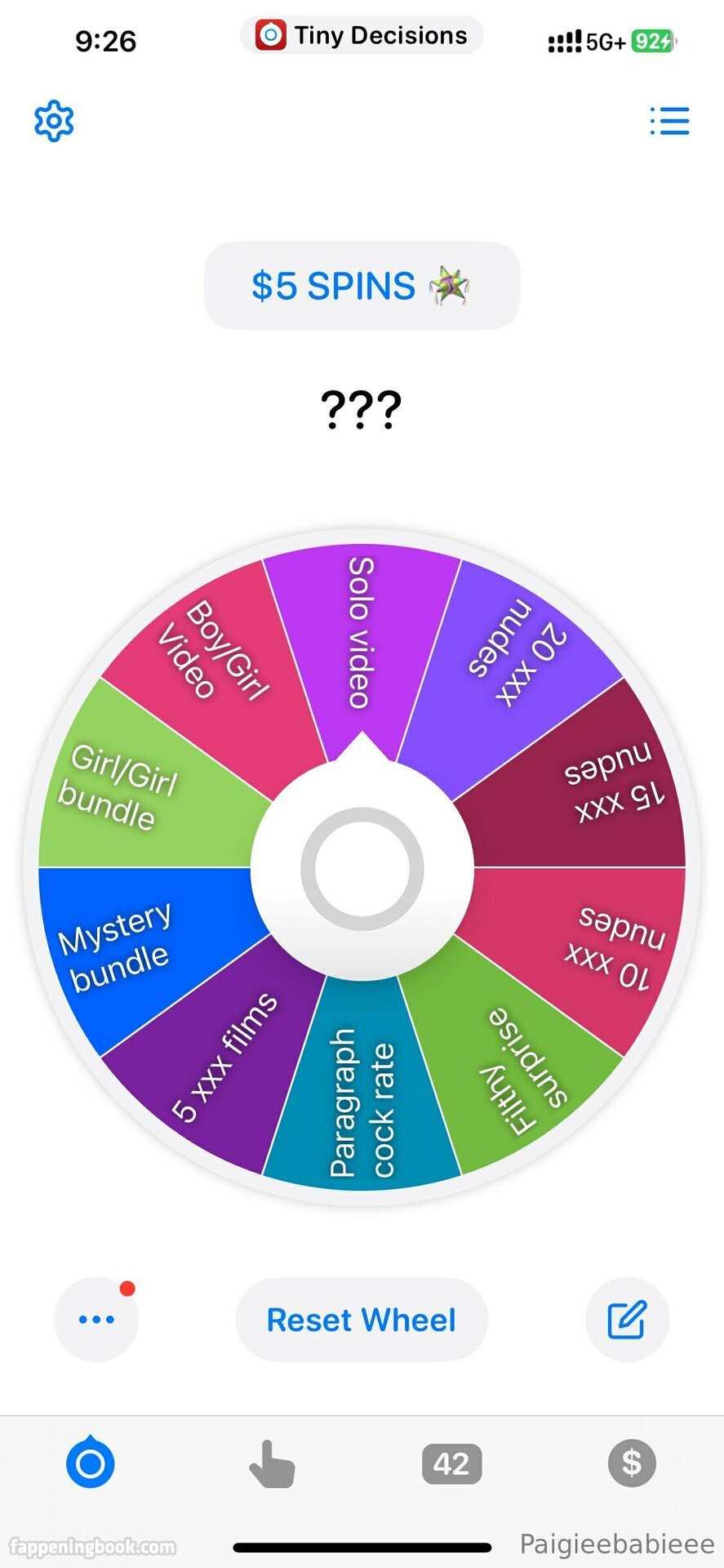Spin the wheel using the center button
The image size is (724, 1568).
click(362, 868)
